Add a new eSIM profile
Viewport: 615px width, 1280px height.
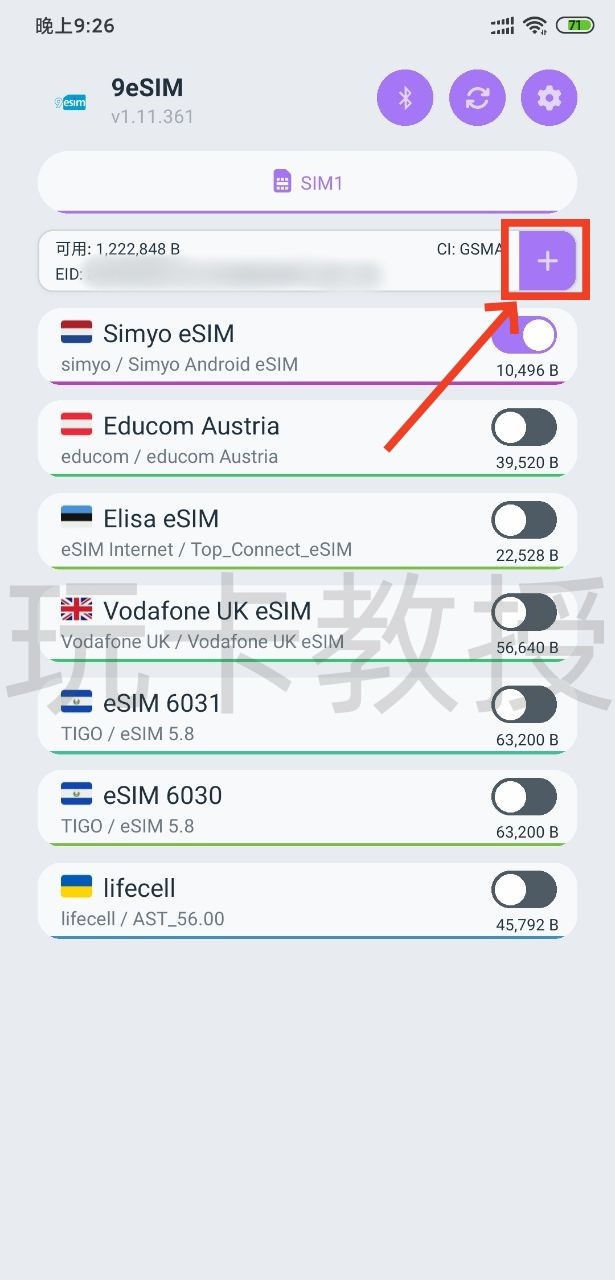pos(547,261)
